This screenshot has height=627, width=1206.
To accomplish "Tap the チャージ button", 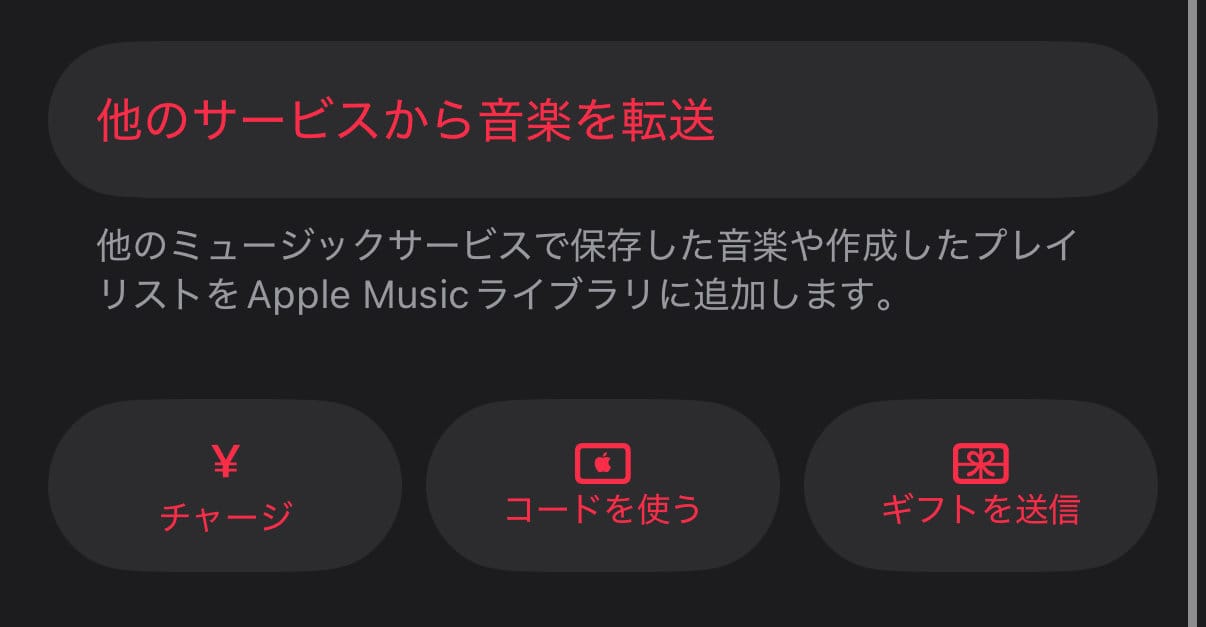I will [x=225, y=485].
